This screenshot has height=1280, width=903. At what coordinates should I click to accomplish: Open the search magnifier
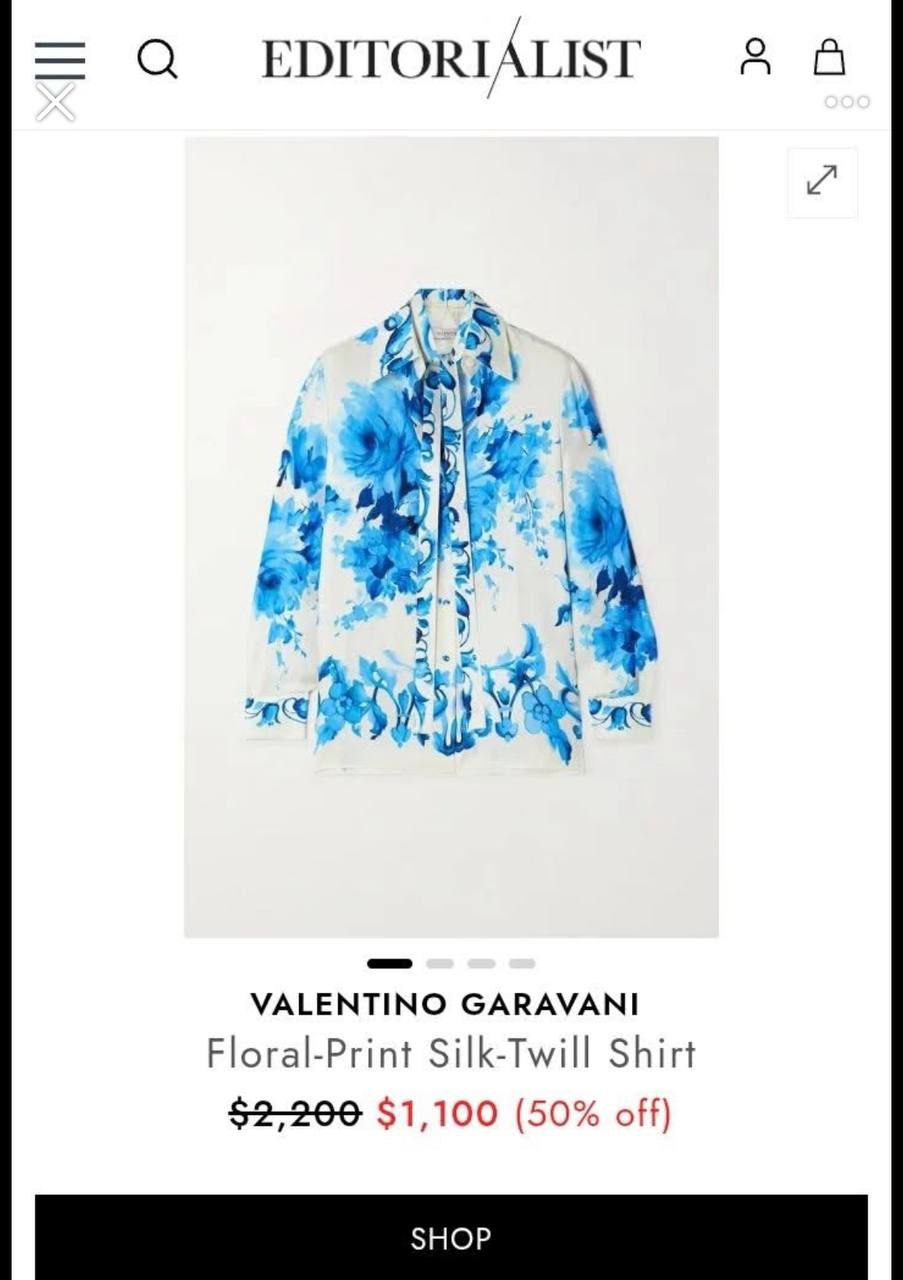click(157, 59)
